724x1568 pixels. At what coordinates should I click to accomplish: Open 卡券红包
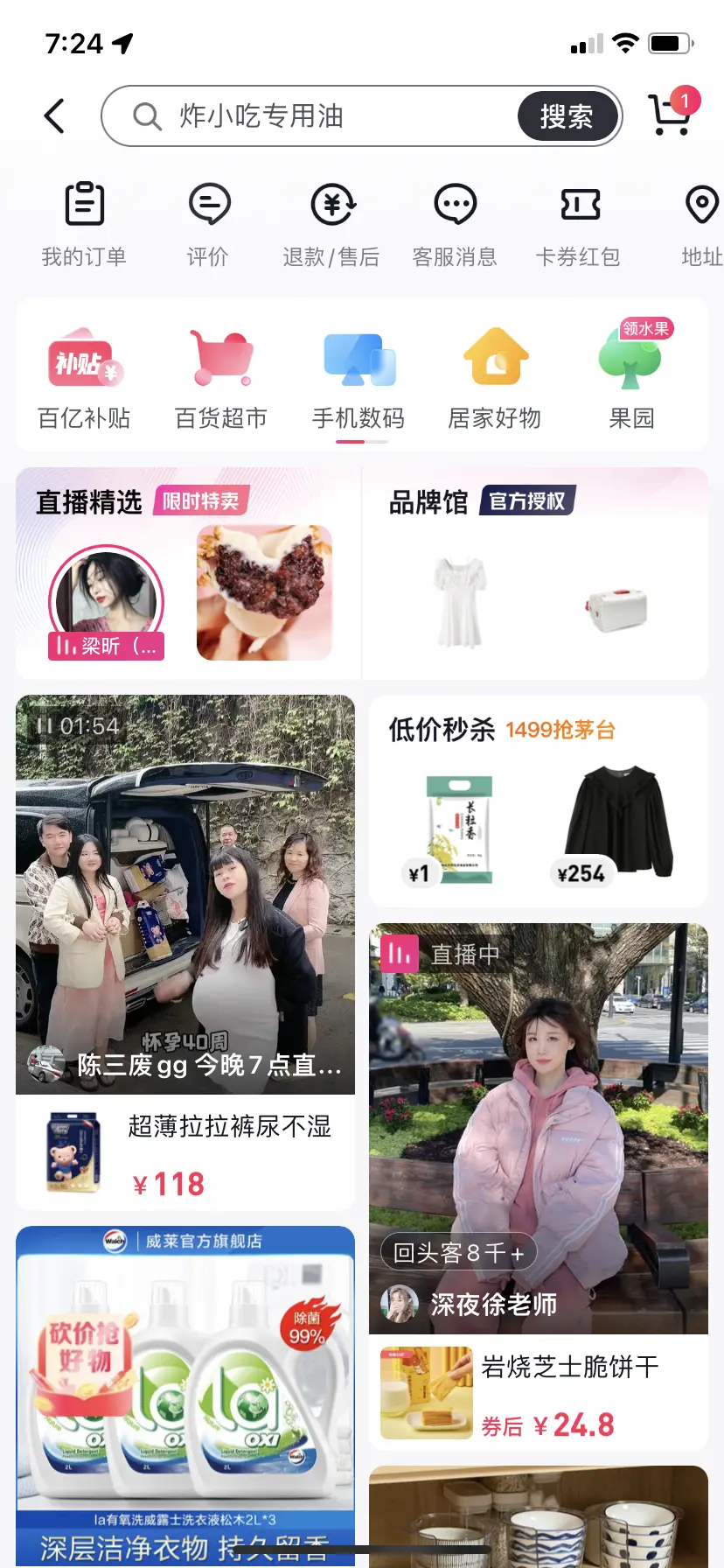(x=579, y=224)
